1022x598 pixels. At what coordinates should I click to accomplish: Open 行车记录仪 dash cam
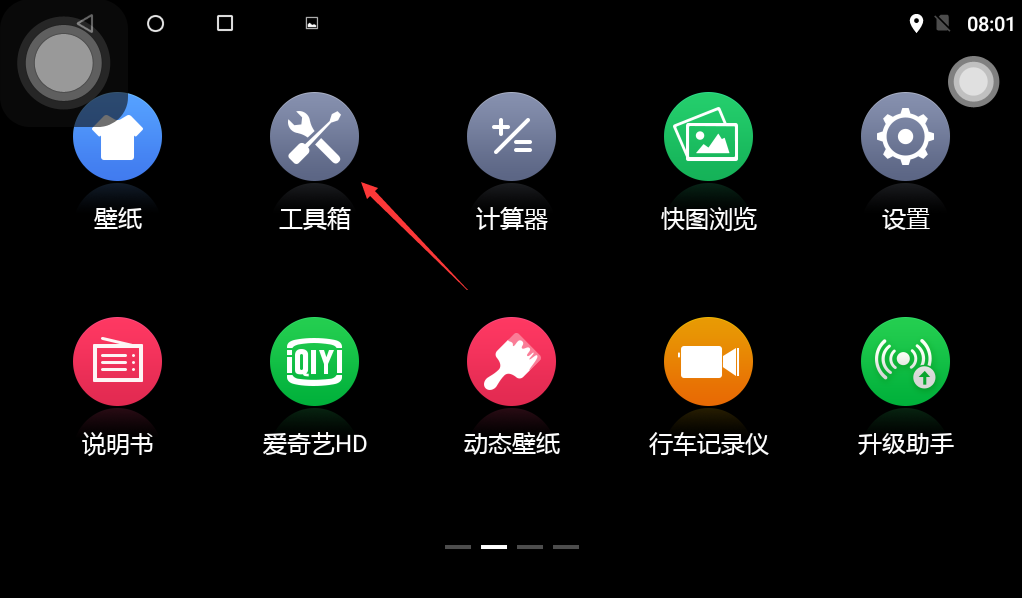click(x=708, y=361)
